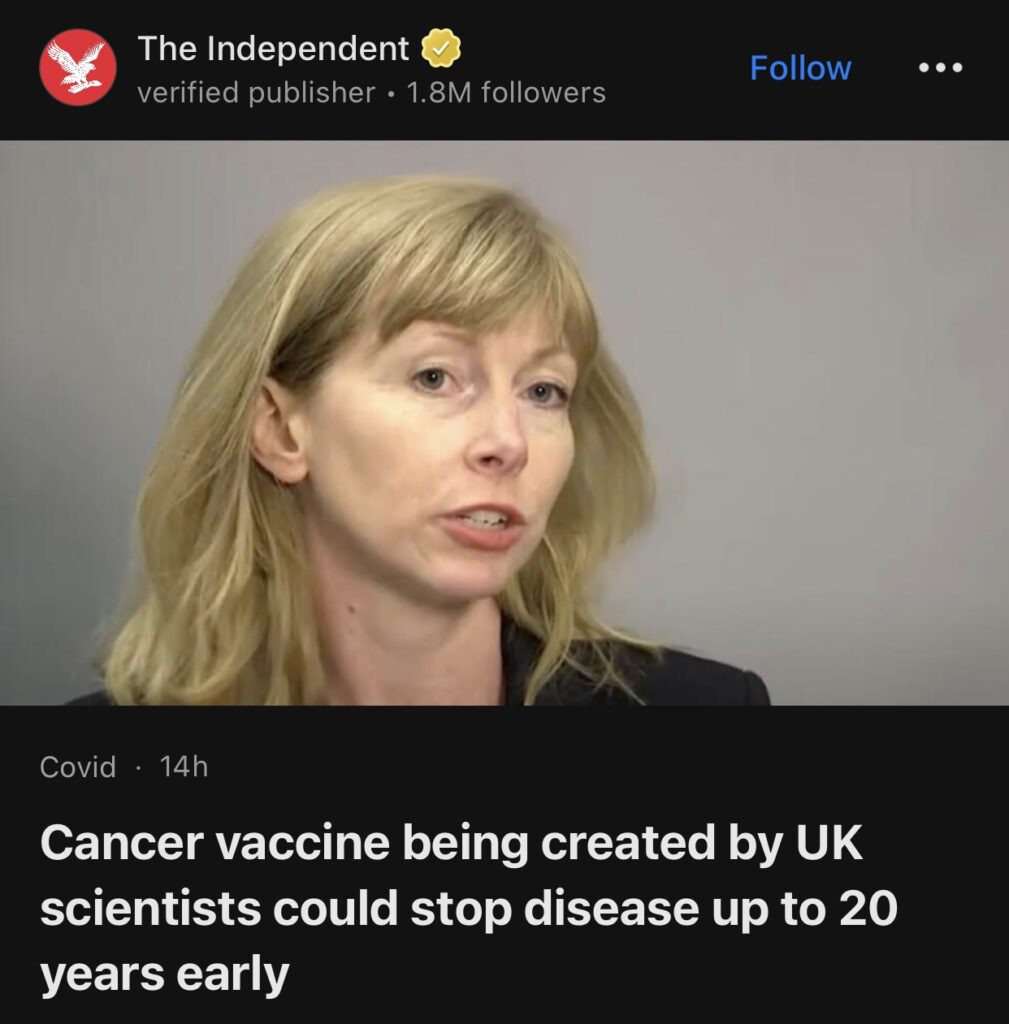
Task: Open The Independent publisher profile
Action: pos(273,48)
